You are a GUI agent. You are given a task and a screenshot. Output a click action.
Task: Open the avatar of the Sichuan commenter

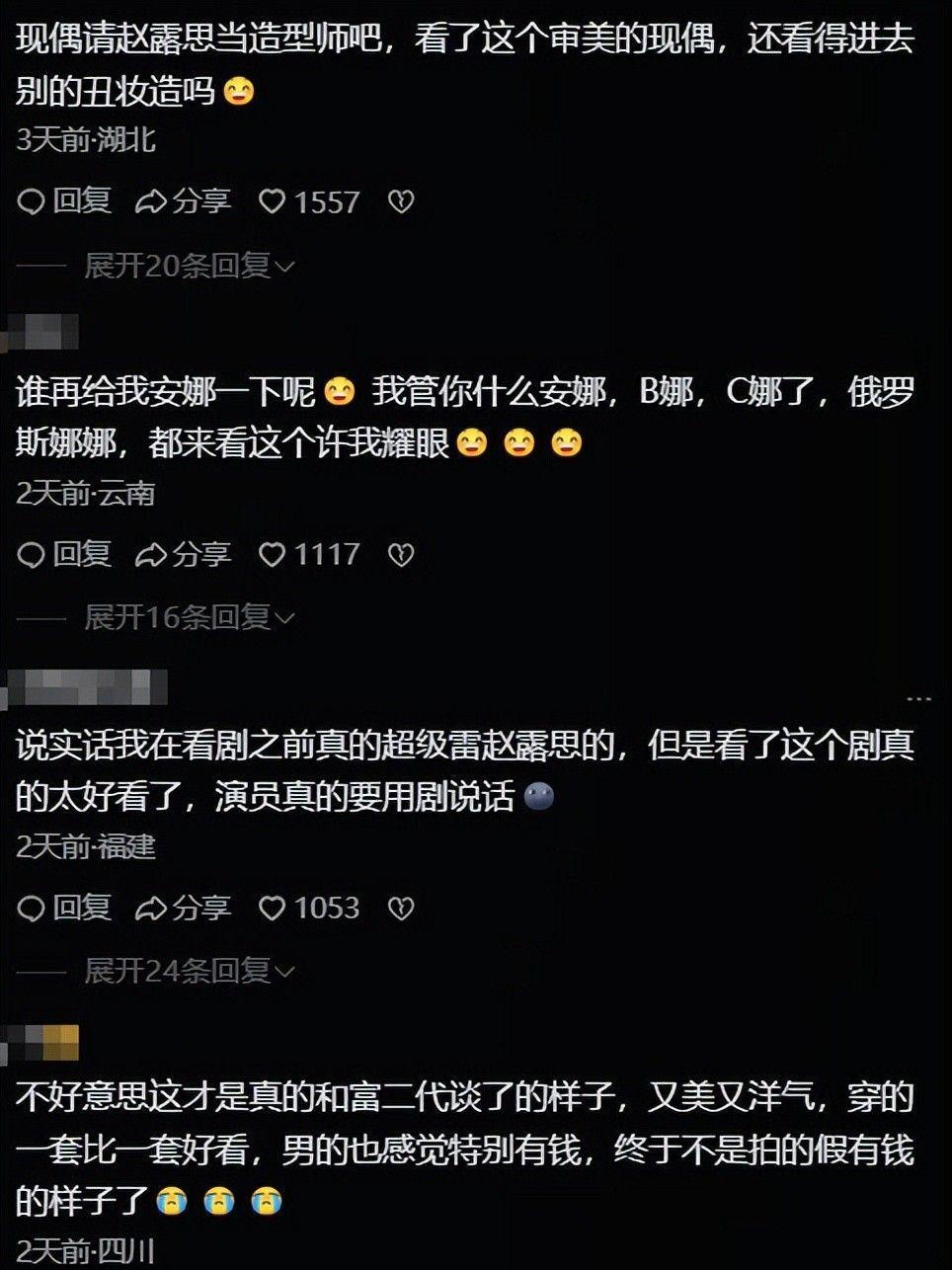click(41, 1043)
